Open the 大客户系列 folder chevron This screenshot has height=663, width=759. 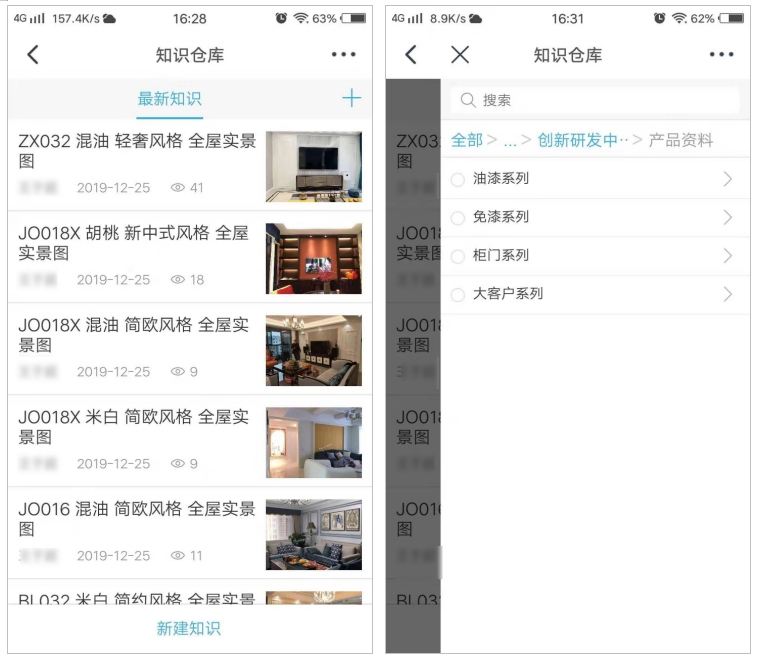tap(727, 294)
